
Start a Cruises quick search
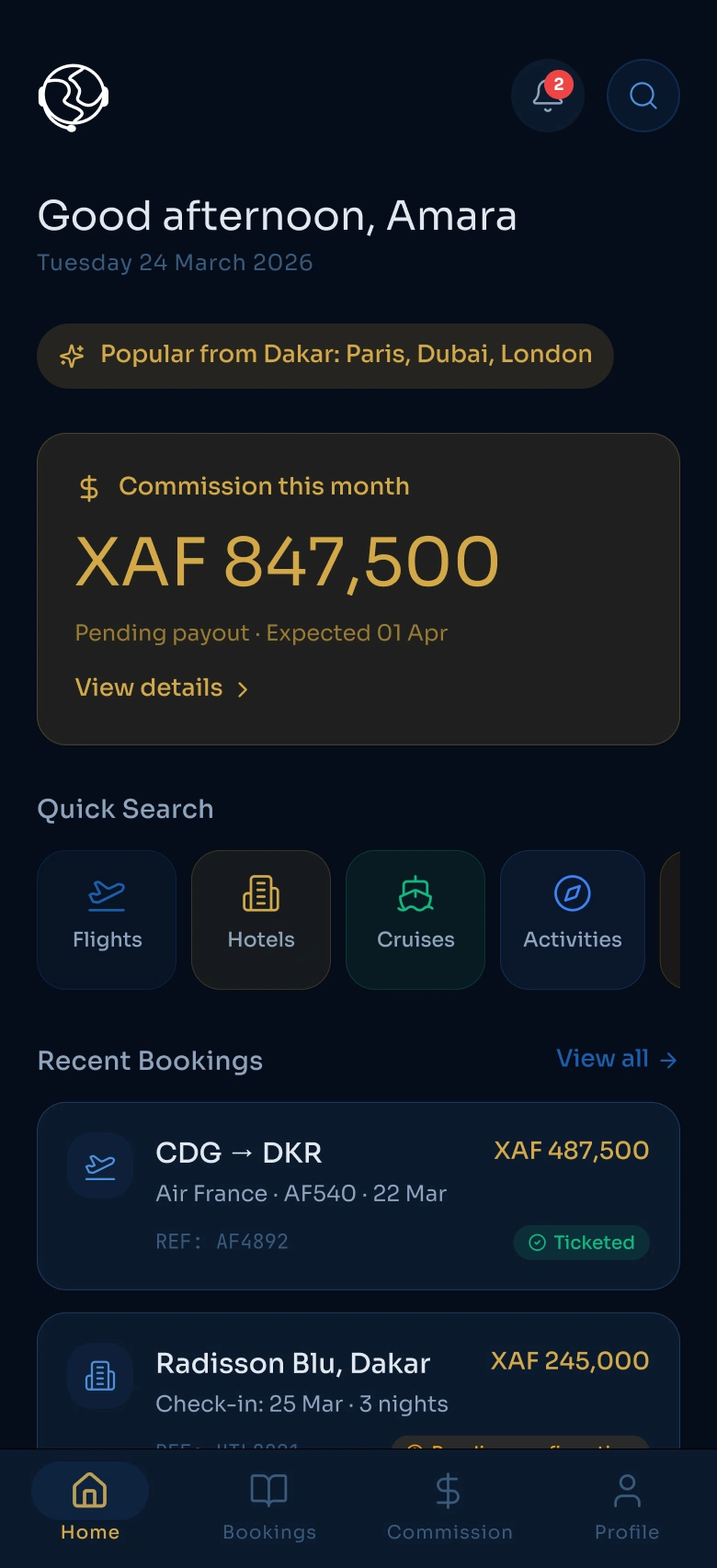click(x=415, y=919)
